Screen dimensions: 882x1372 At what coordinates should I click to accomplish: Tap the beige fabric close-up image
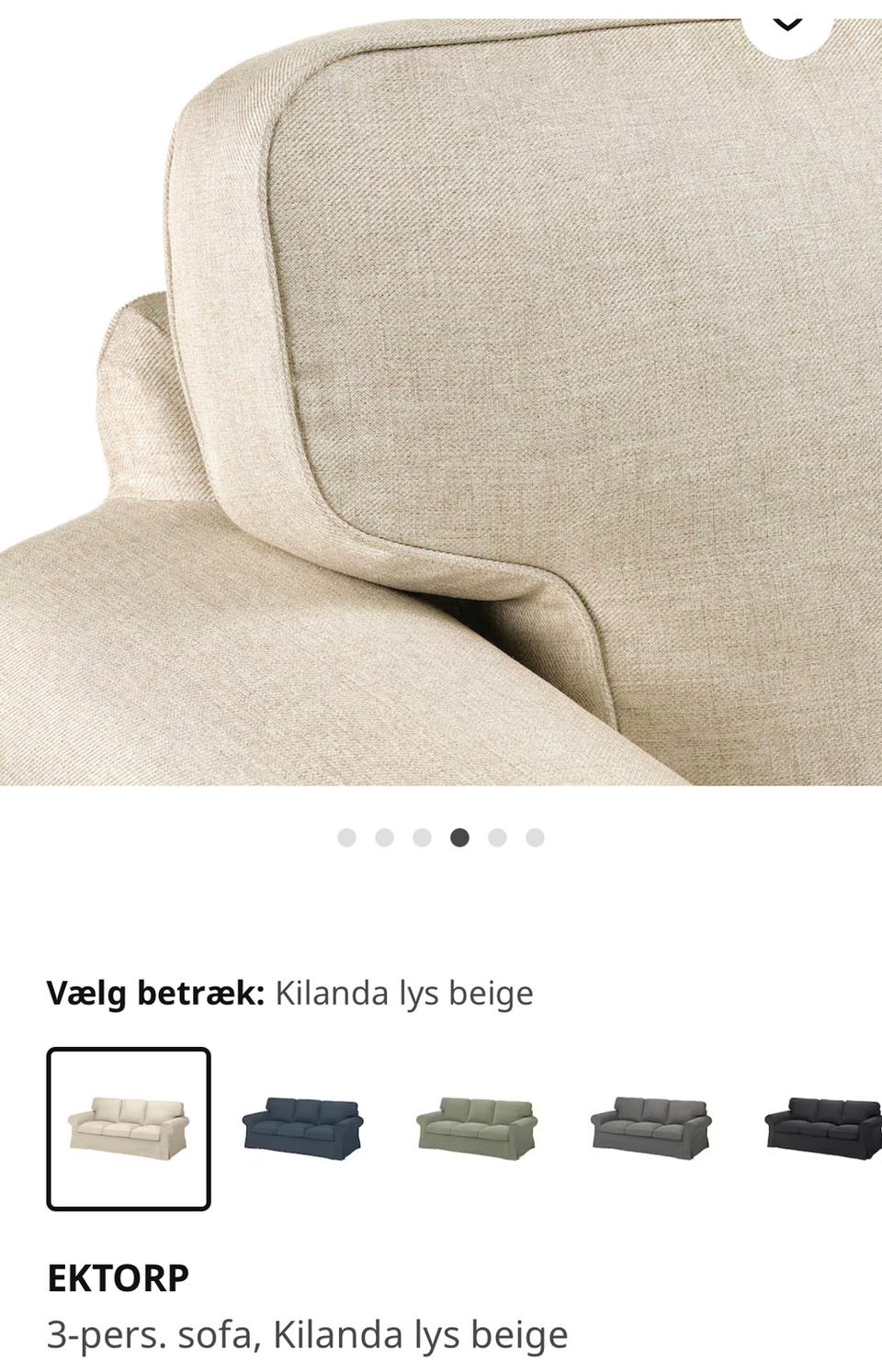[x=441, y=395]
